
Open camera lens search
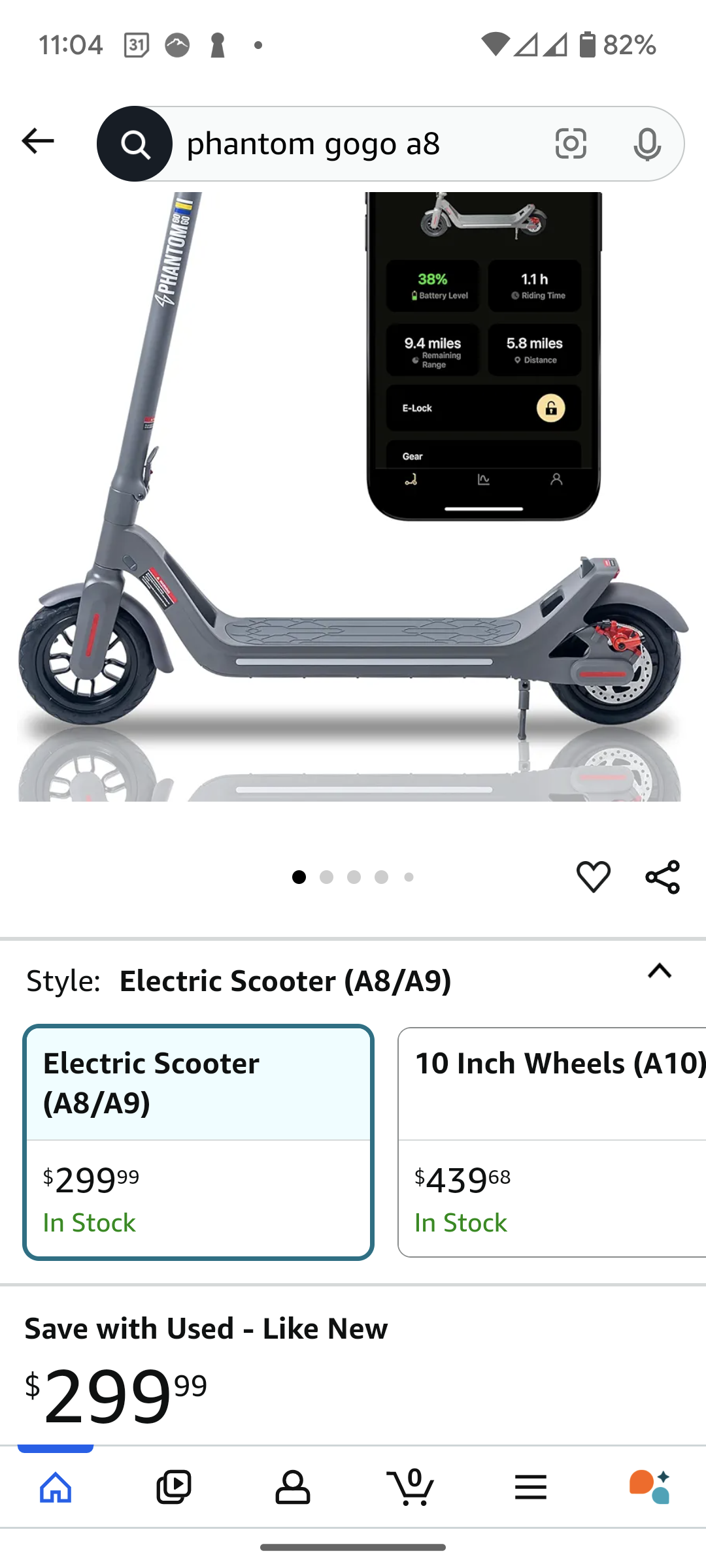[571, 144]
